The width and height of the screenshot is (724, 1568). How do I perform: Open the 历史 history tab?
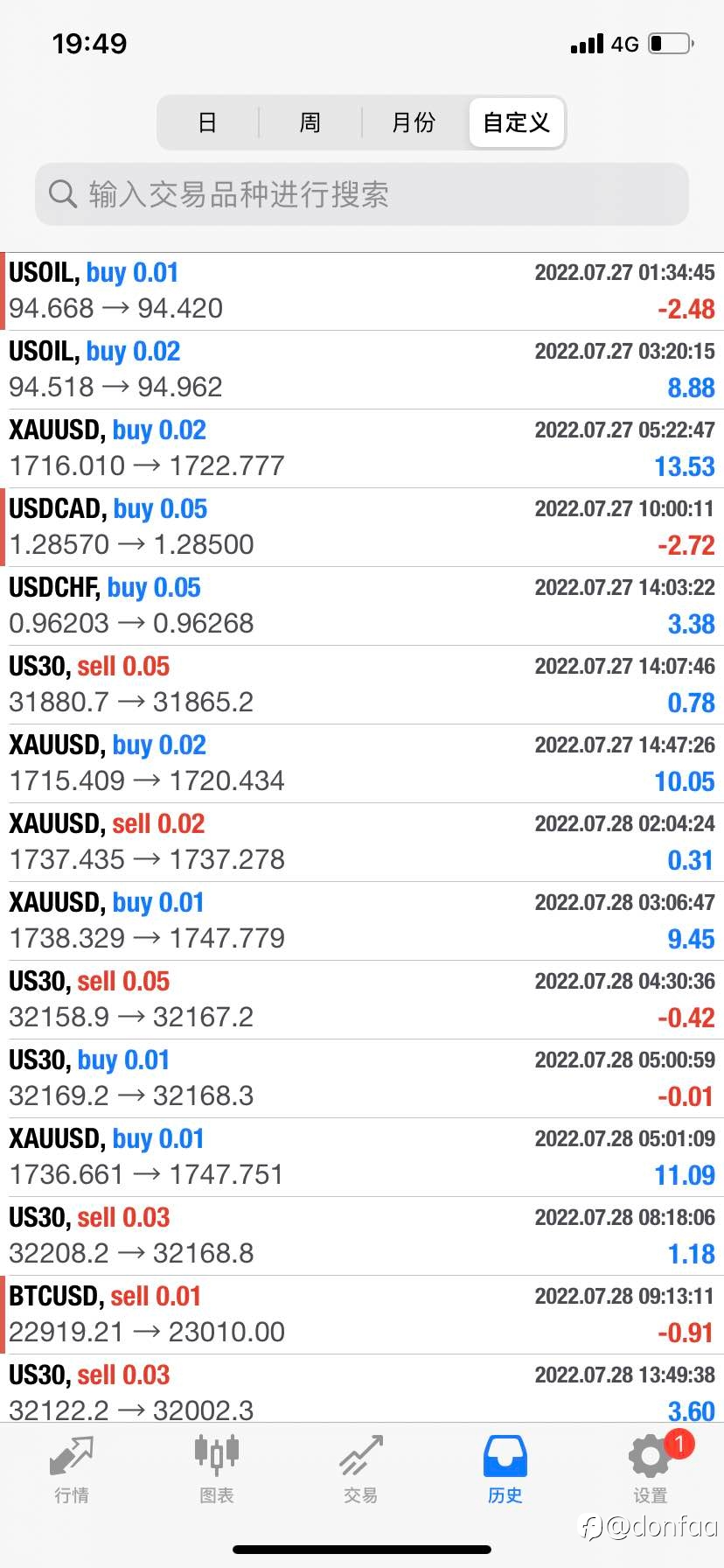pyautogui.click(x=505, y=1469)
